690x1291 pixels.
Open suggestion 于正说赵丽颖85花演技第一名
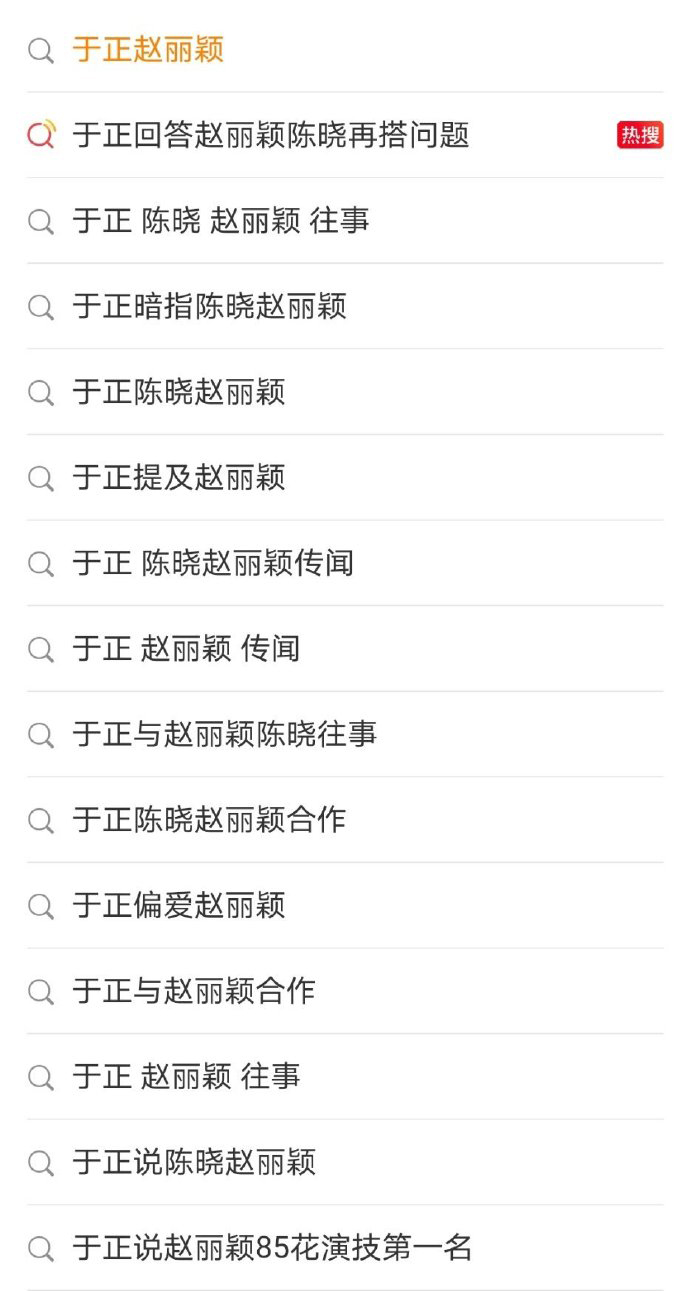(345, 1248)
